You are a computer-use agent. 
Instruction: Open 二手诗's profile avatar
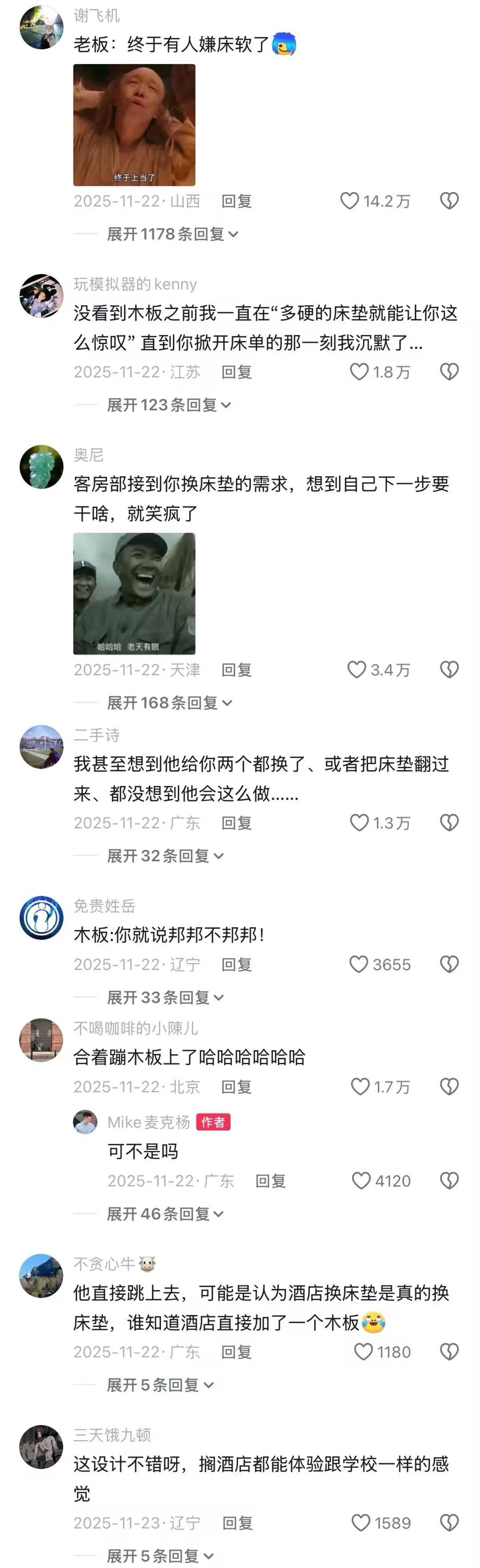41,746
